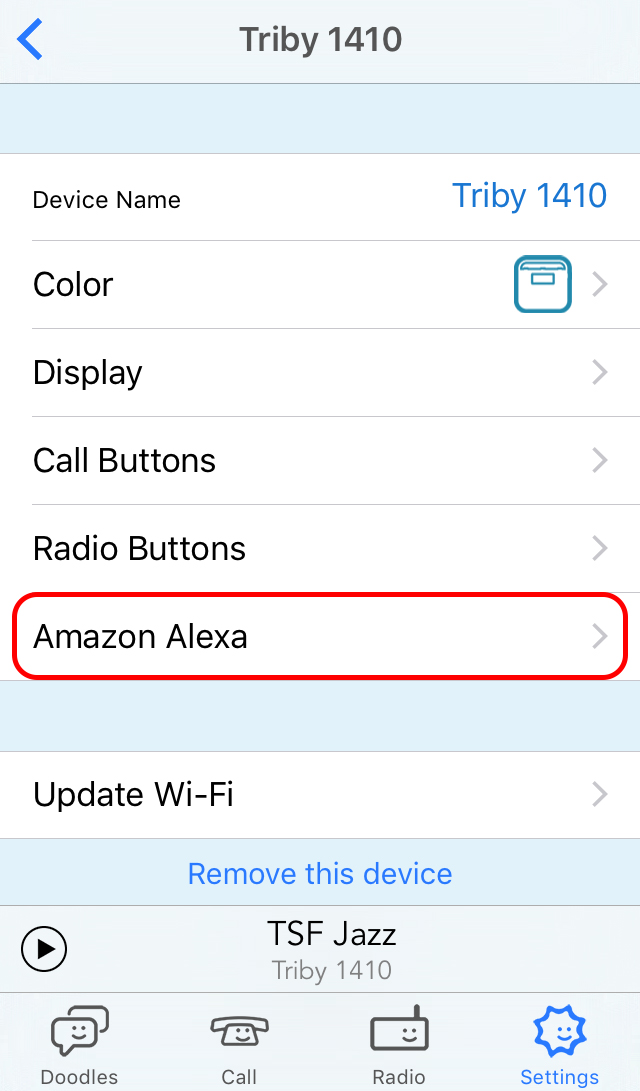The width and height of the screenshot is (640, 1091).
Task: Select the Settings tab
Action: click(x=559, y=1046)
